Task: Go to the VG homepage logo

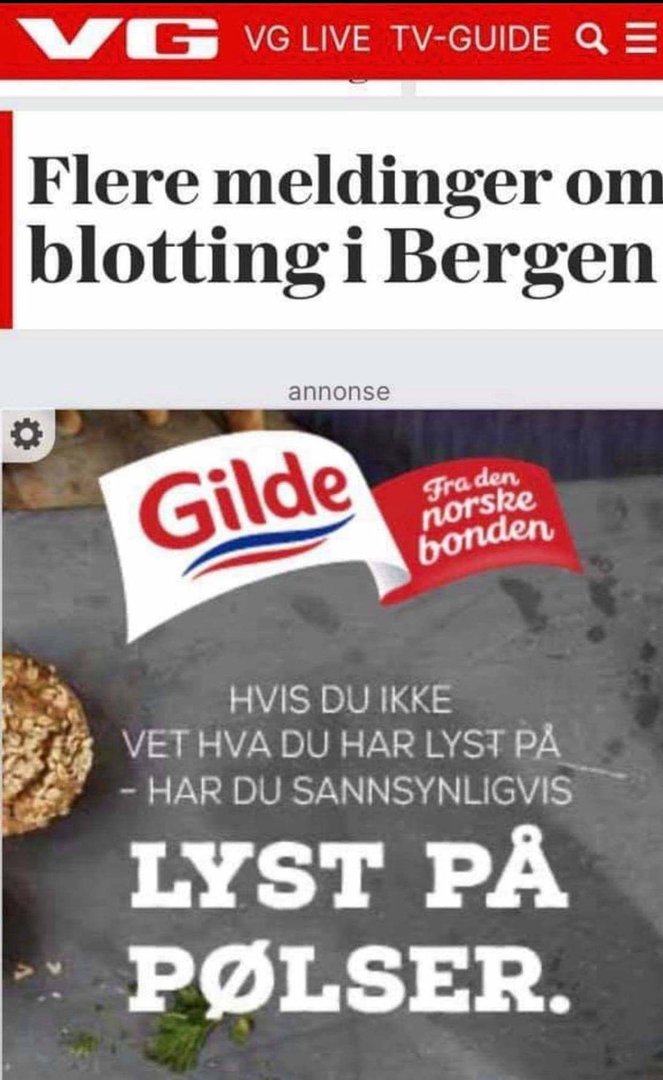Action: [x=120, y=39]
